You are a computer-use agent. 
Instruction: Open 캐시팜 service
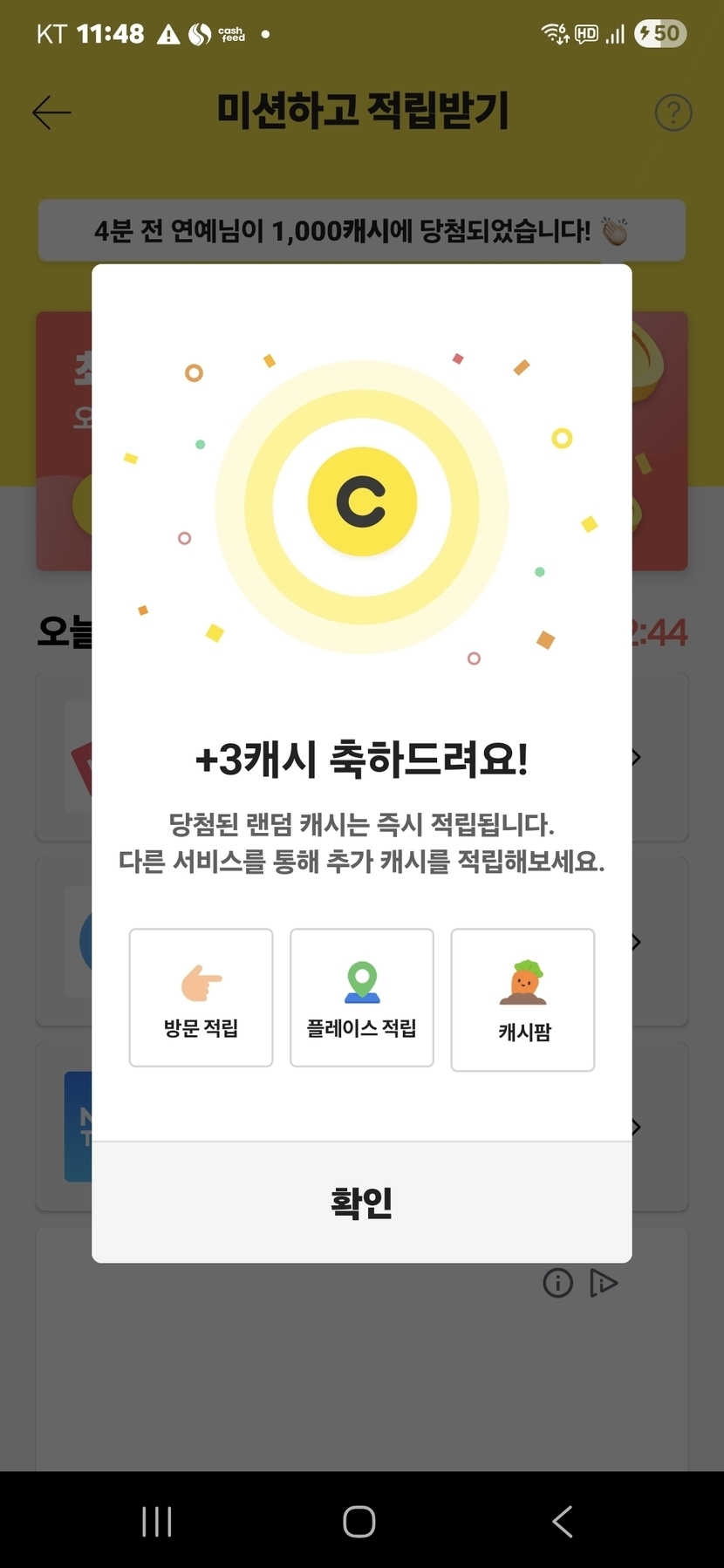(523, 999)
